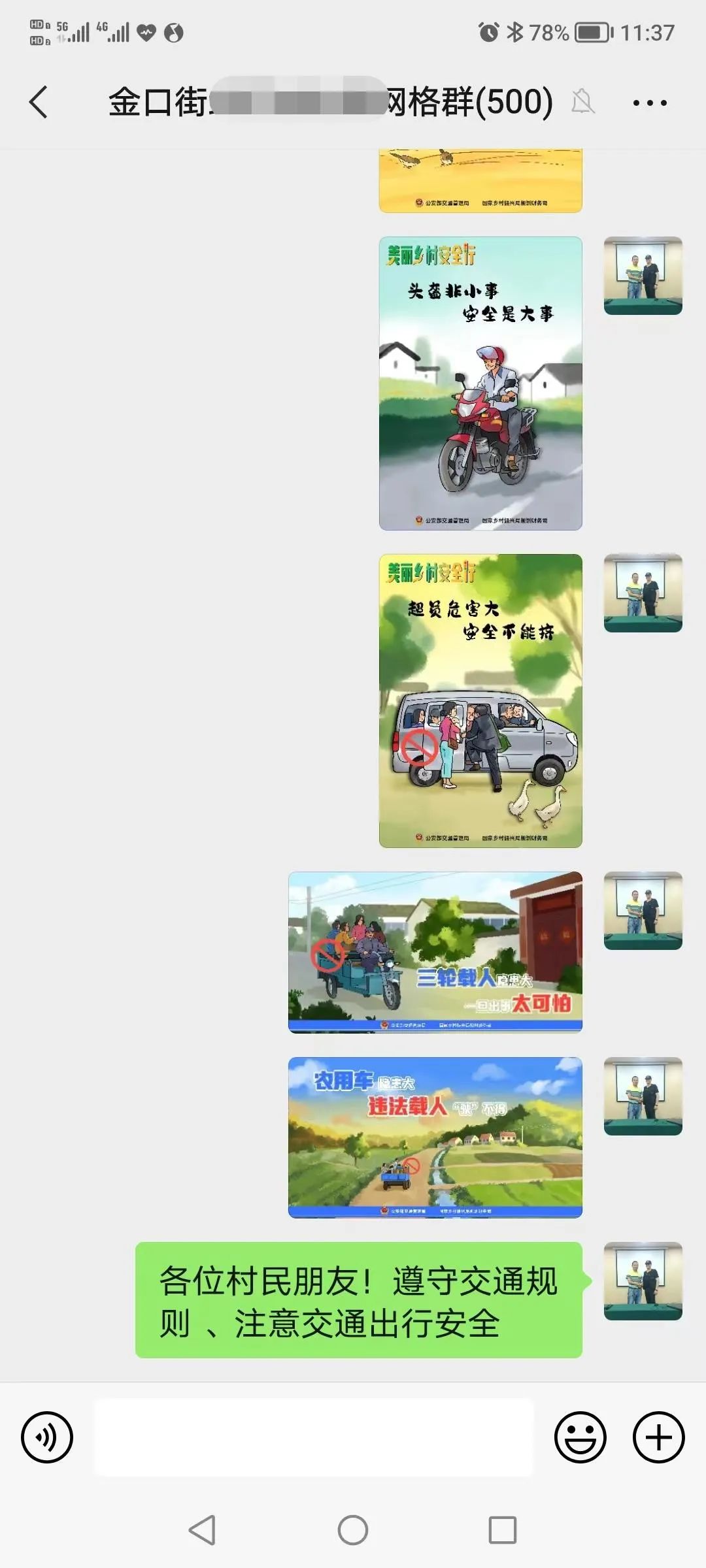706x1568 pixels.
Task: Open the plus attachments menu
Action: 658,1437
